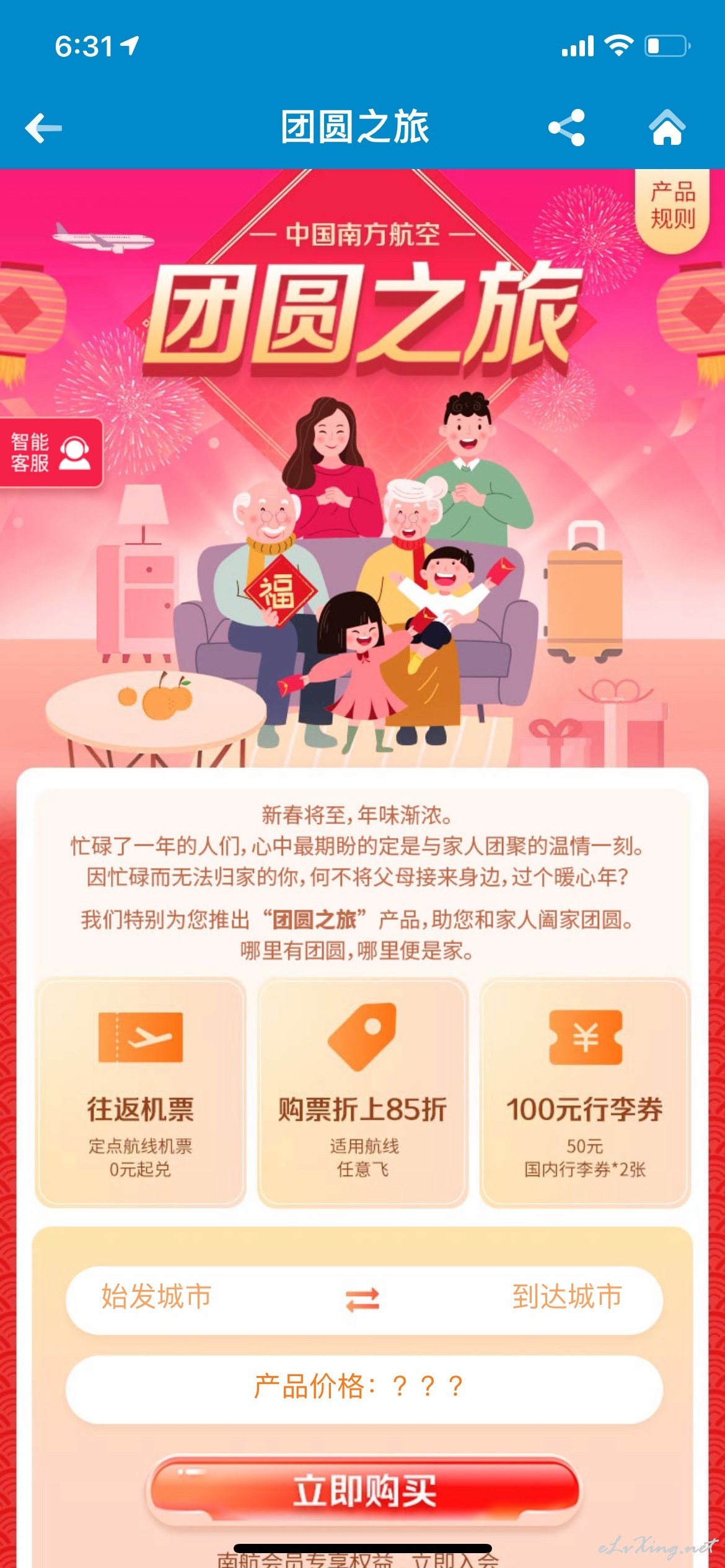Select the 始发城市 departure city
The width and height of the screenshot is (725, 1568).
[156, 1296]
